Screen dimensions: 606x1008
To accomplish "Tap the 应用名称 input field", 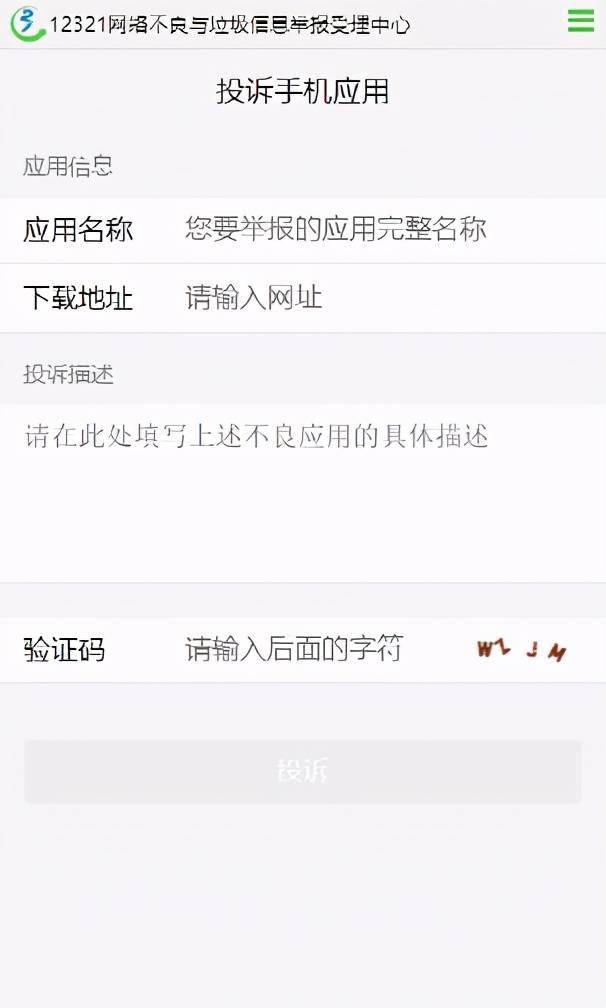I will click(386, 230).
